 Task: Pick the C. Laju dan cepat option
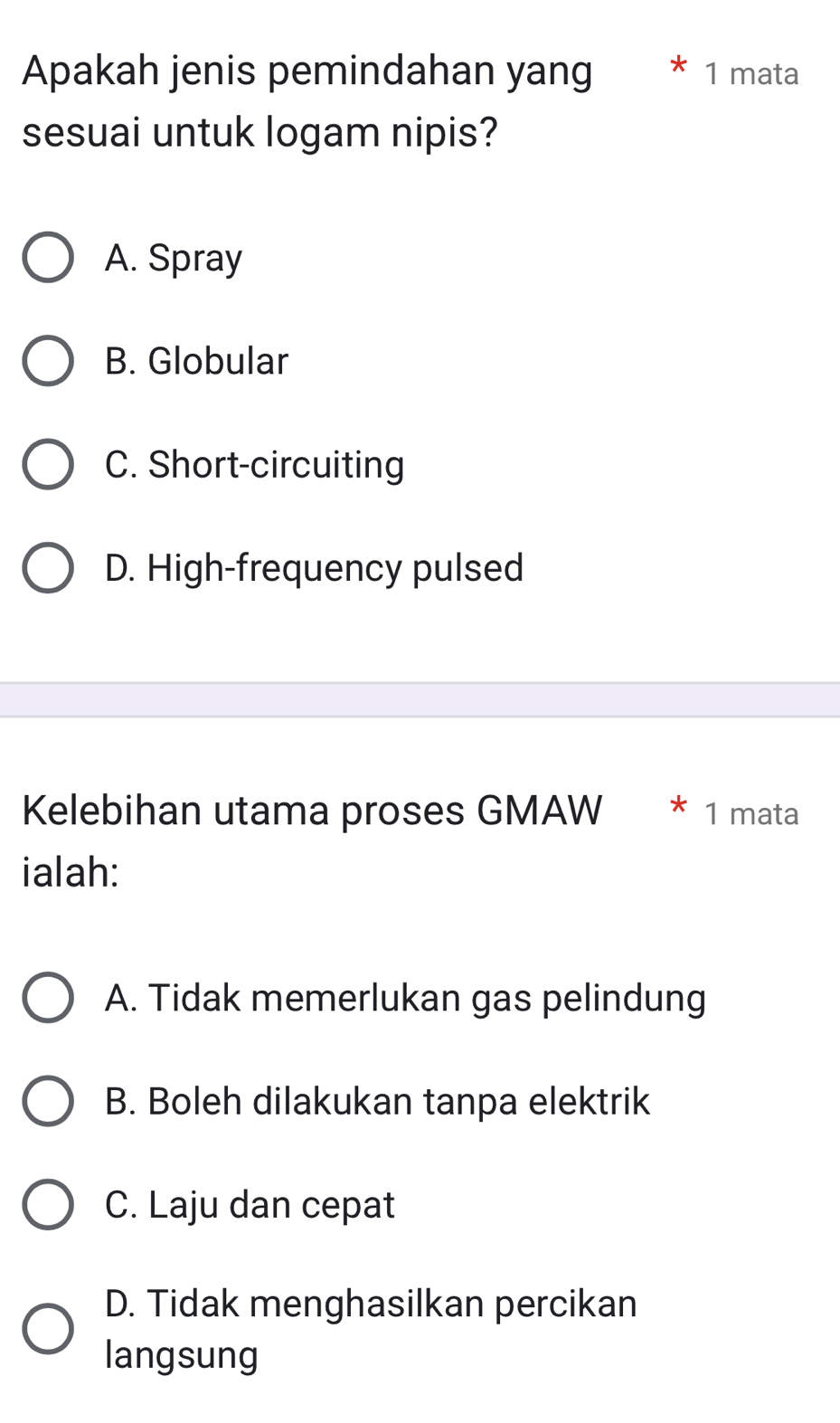click(x=48, y=1204)
